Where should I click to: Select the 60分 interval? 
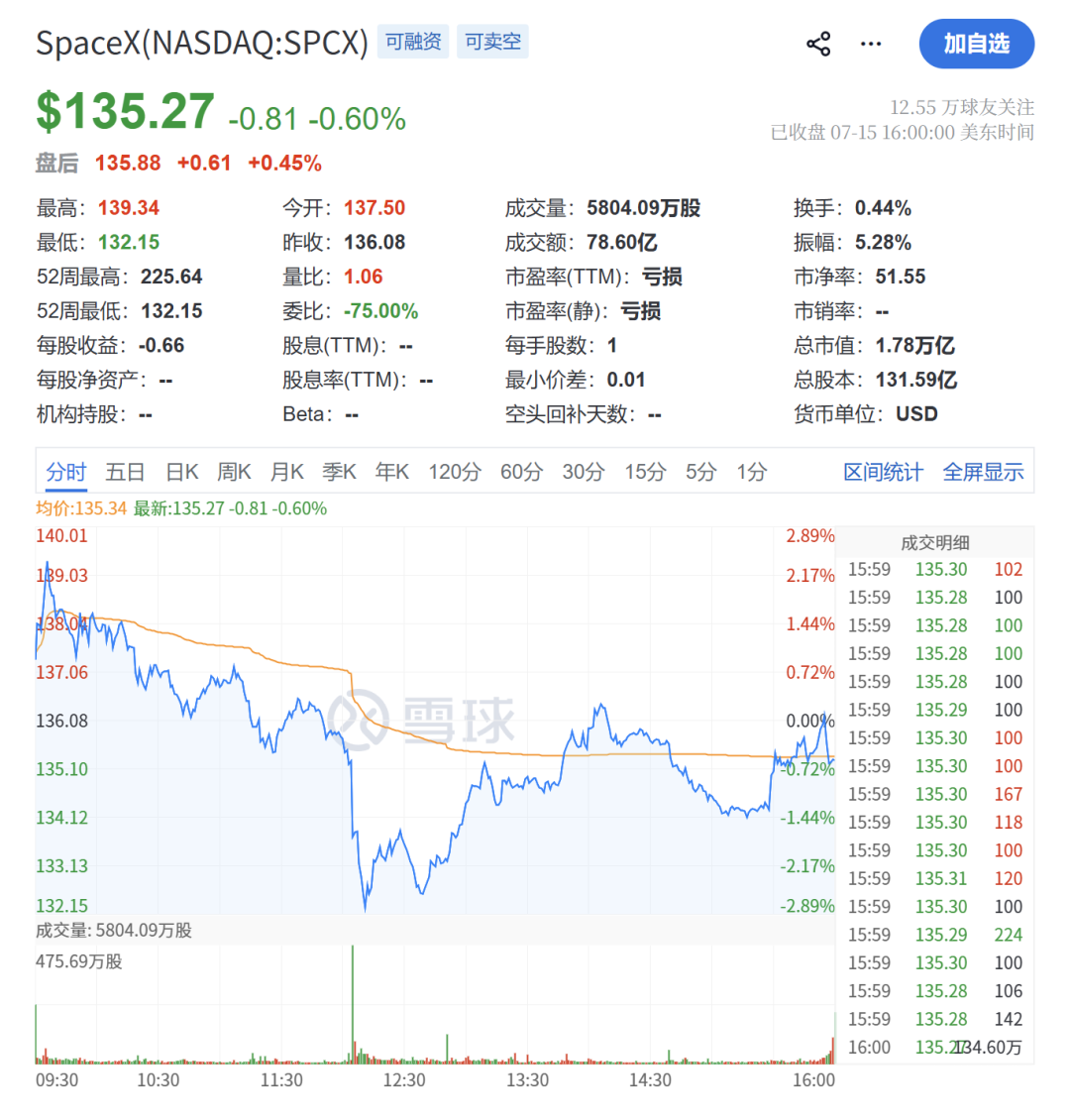coord(522,472)
